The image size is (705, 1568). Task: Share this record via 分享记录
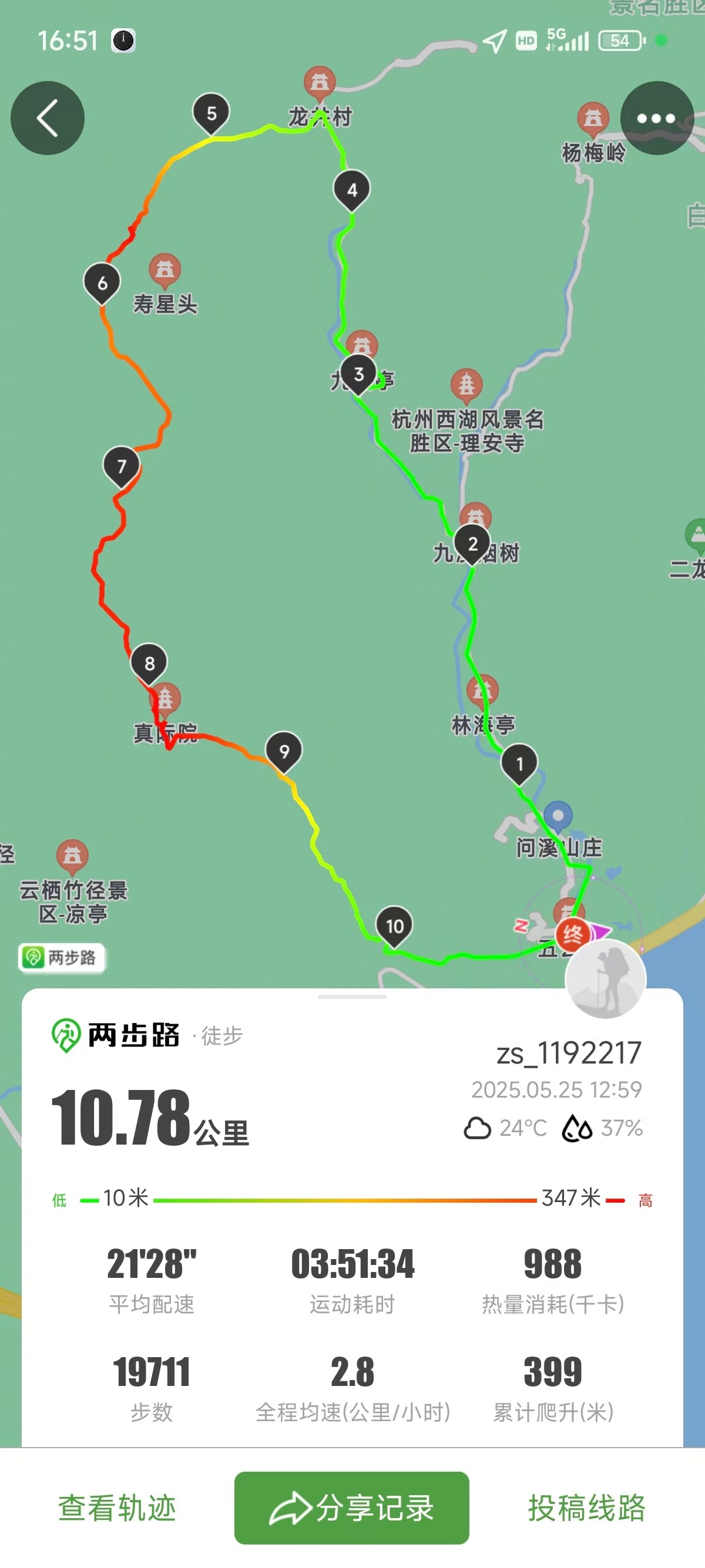[352, 1508]
